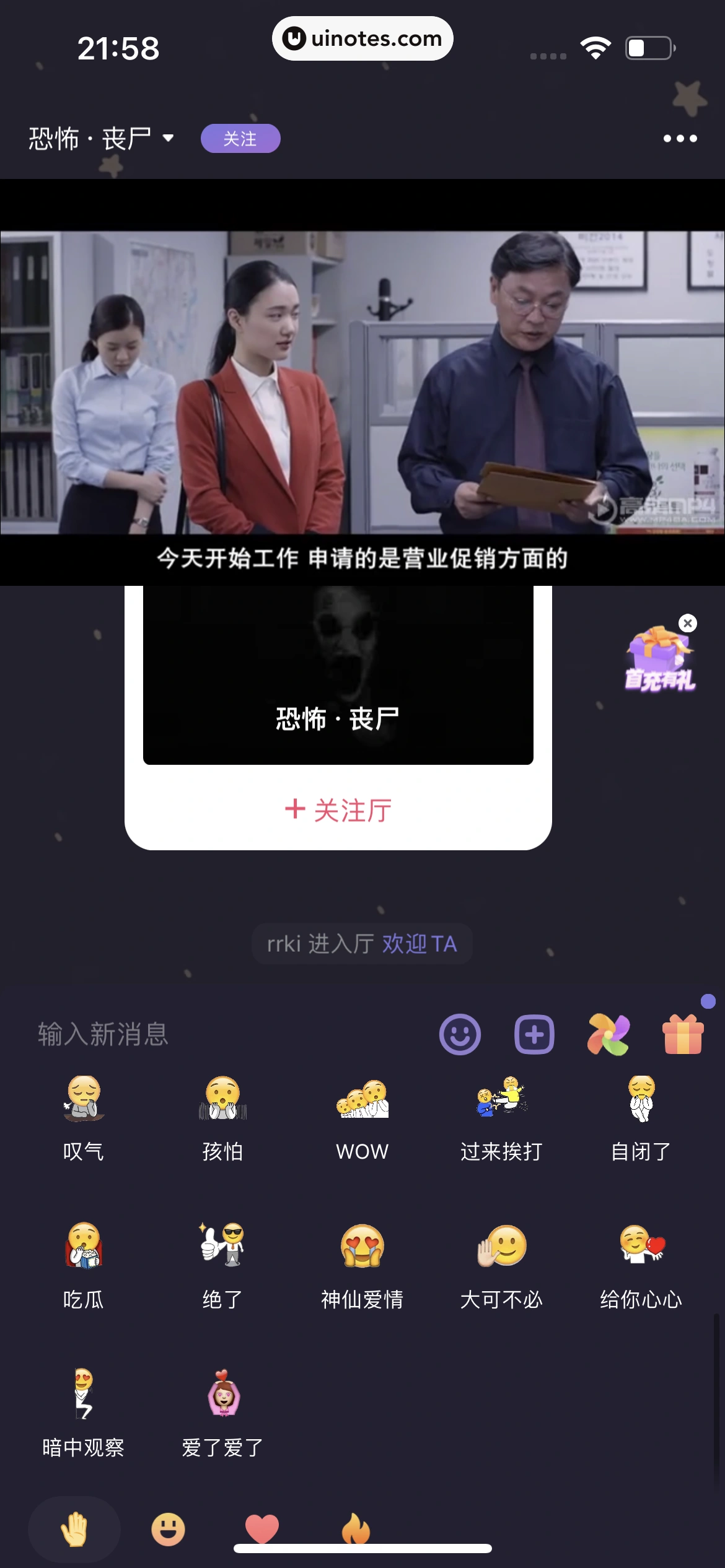Screen dimensions: 725x1568
Task: Open the emoji smiley picker
Action: point(460,1035)
